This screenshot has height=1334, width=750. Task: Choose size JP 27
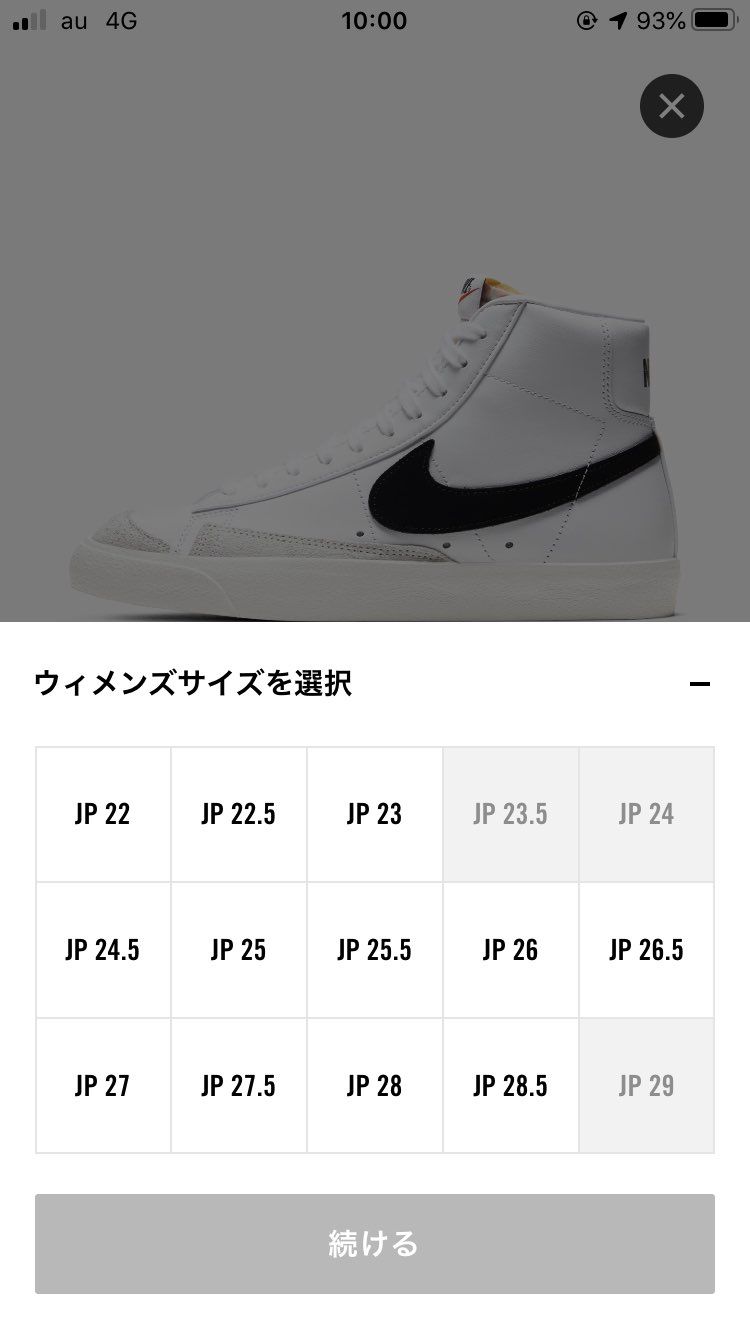[x=103, y=1086]
